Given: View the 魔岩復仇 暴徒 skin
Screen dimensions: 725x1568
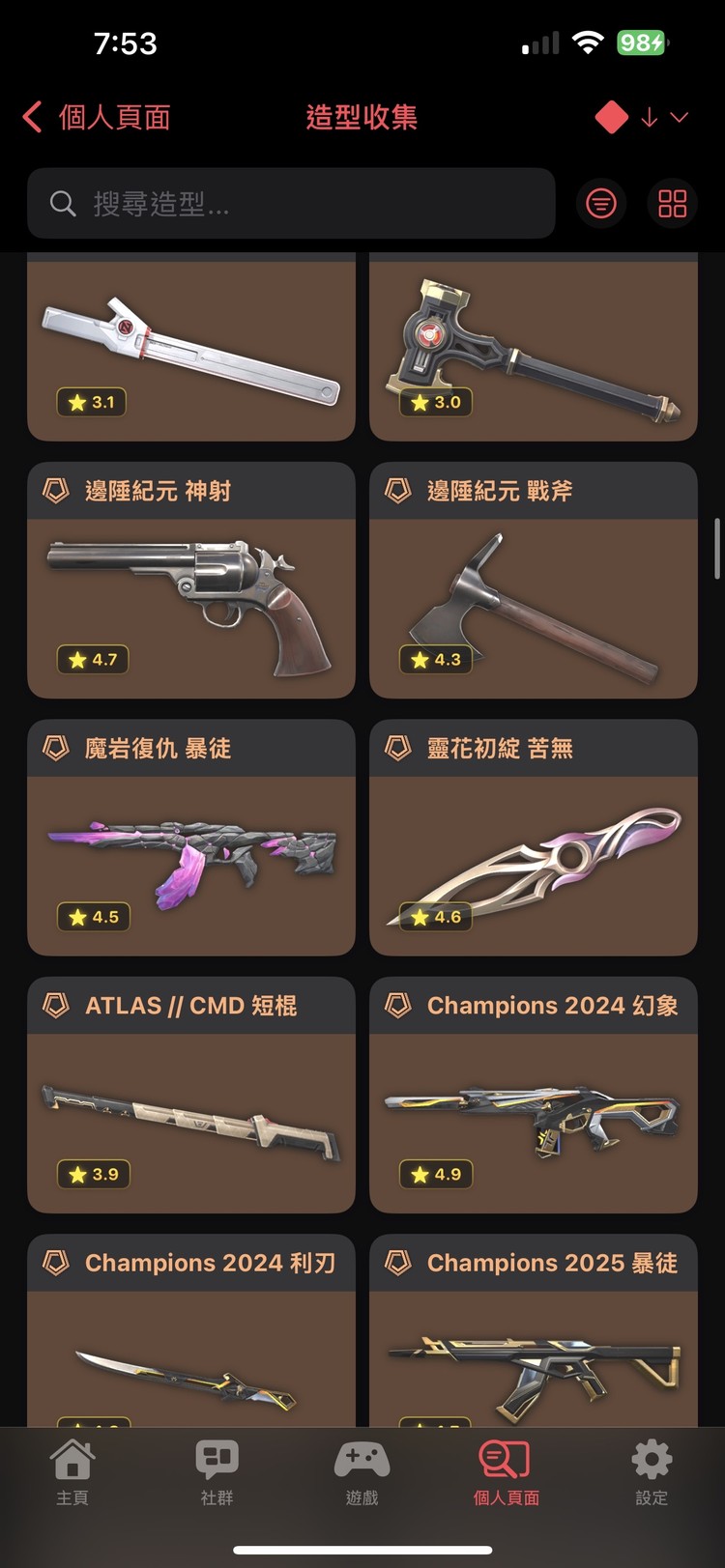Looking at the screenshot, I should tap(190, 837).
